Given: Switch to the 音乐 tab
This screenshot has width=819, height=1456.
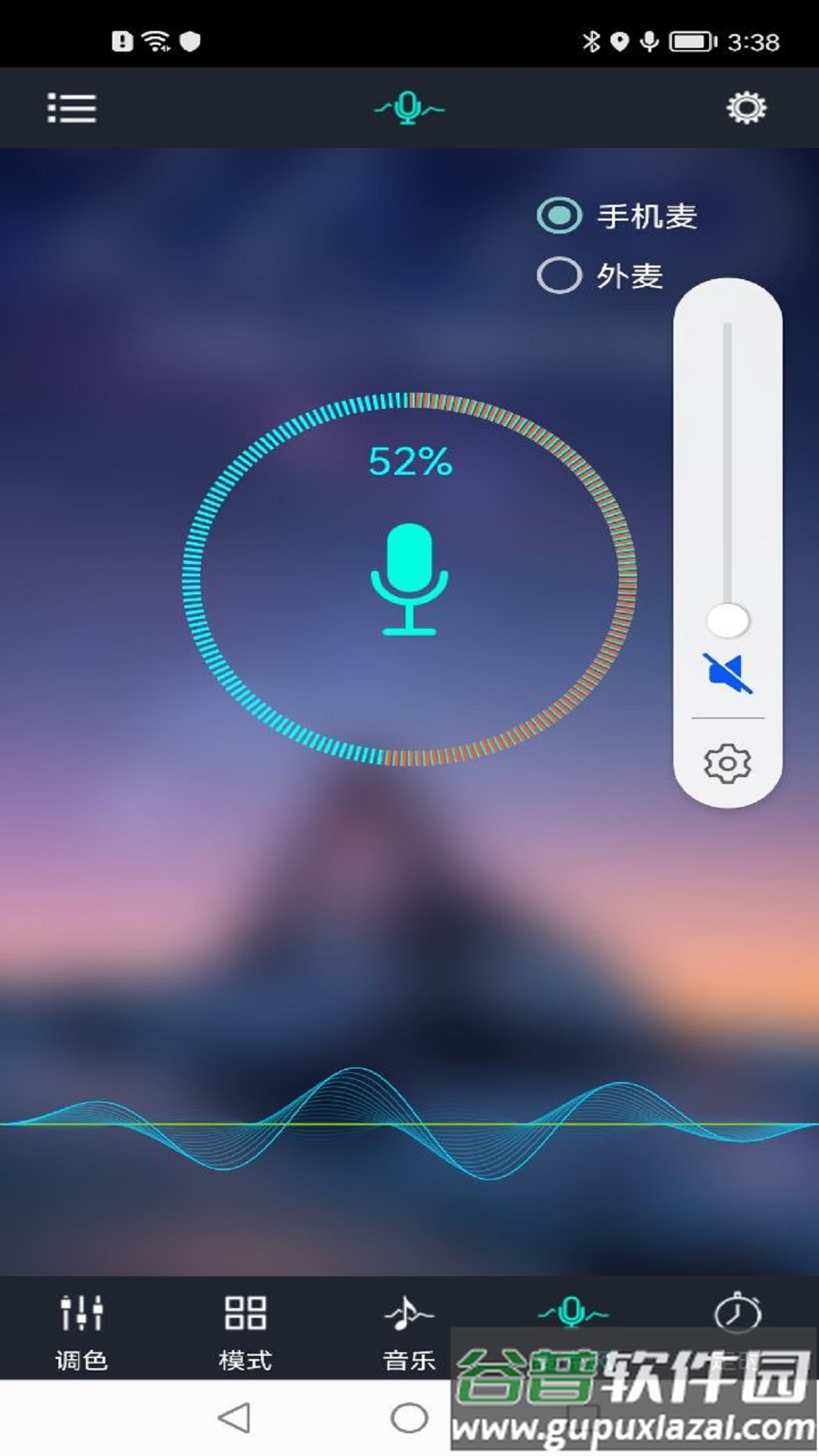Looking at the screenshot, I should point(409,1331).
